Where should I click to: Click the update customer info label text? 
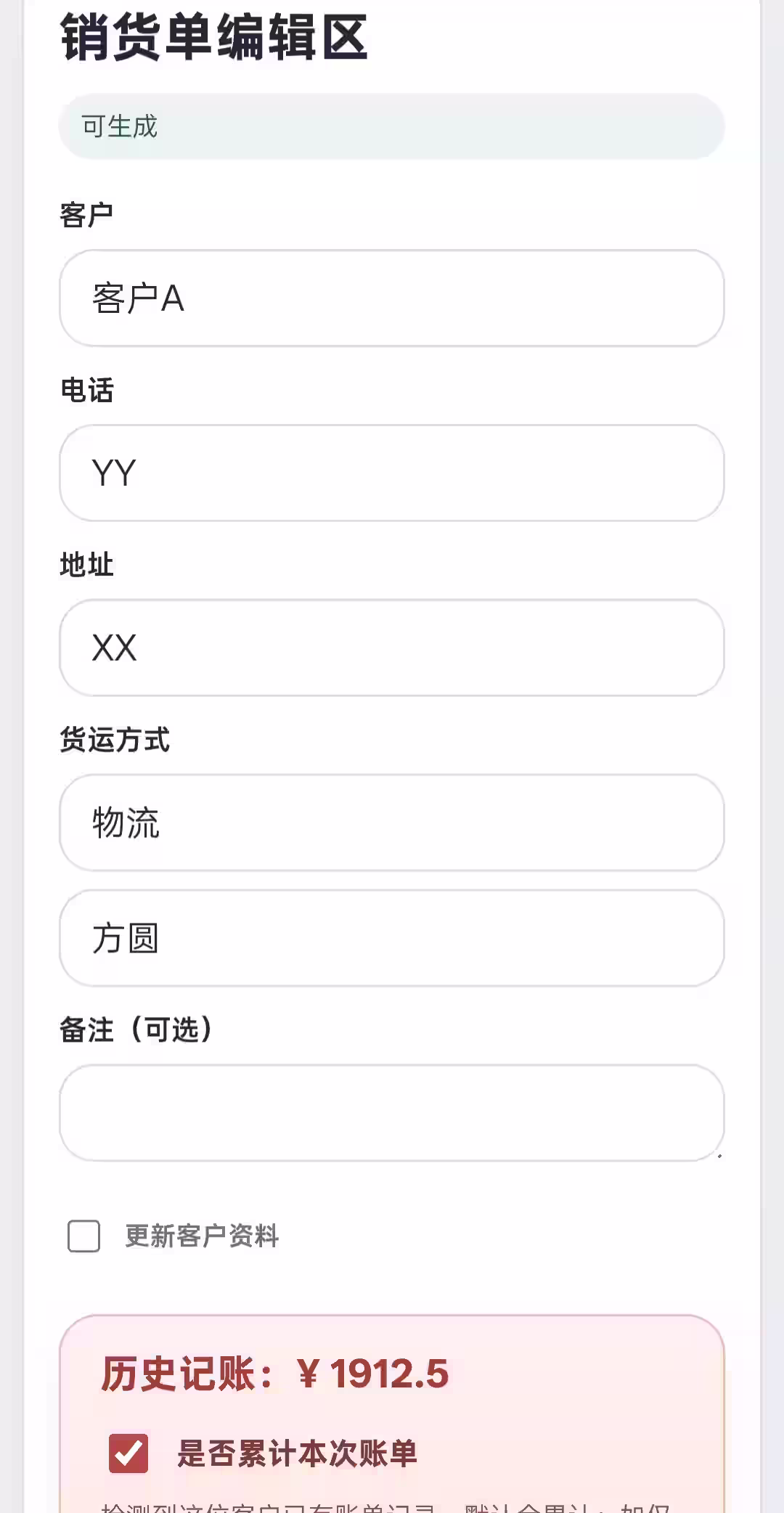201,1234
